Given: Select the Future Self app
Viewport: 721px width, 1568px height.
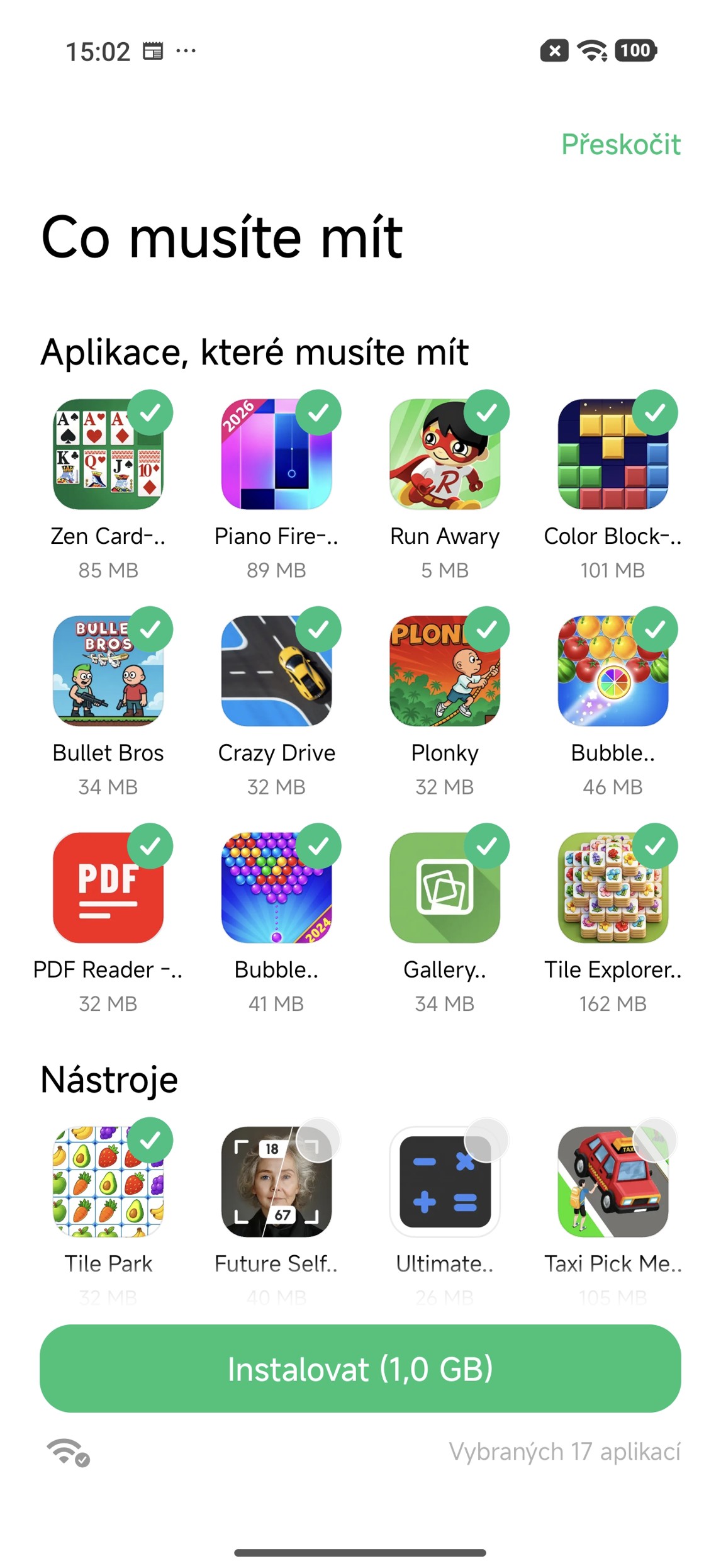Looking at the screenshot, I should [318, 1140].
